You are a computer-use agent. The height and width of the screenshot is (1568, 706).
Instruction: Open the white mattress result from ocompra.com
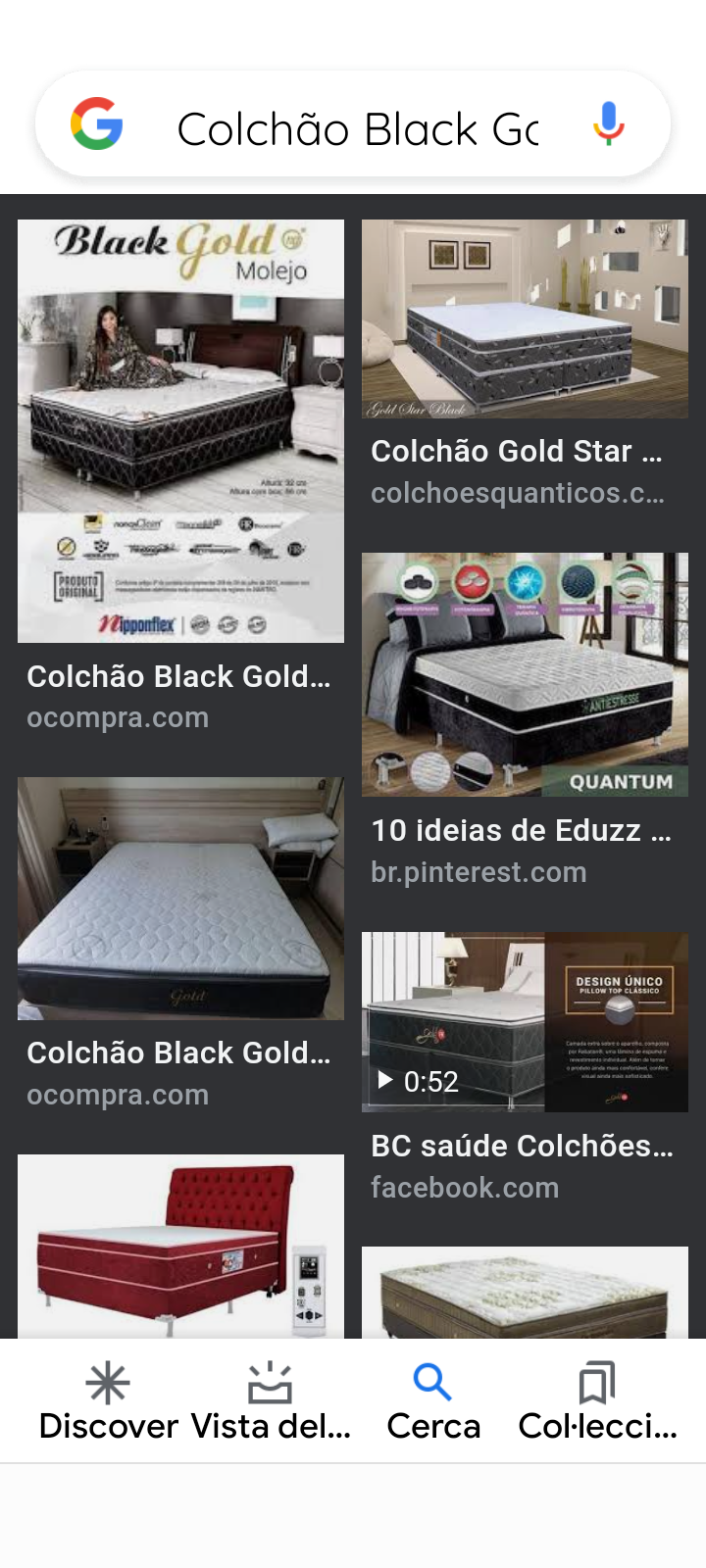[180, 898]
